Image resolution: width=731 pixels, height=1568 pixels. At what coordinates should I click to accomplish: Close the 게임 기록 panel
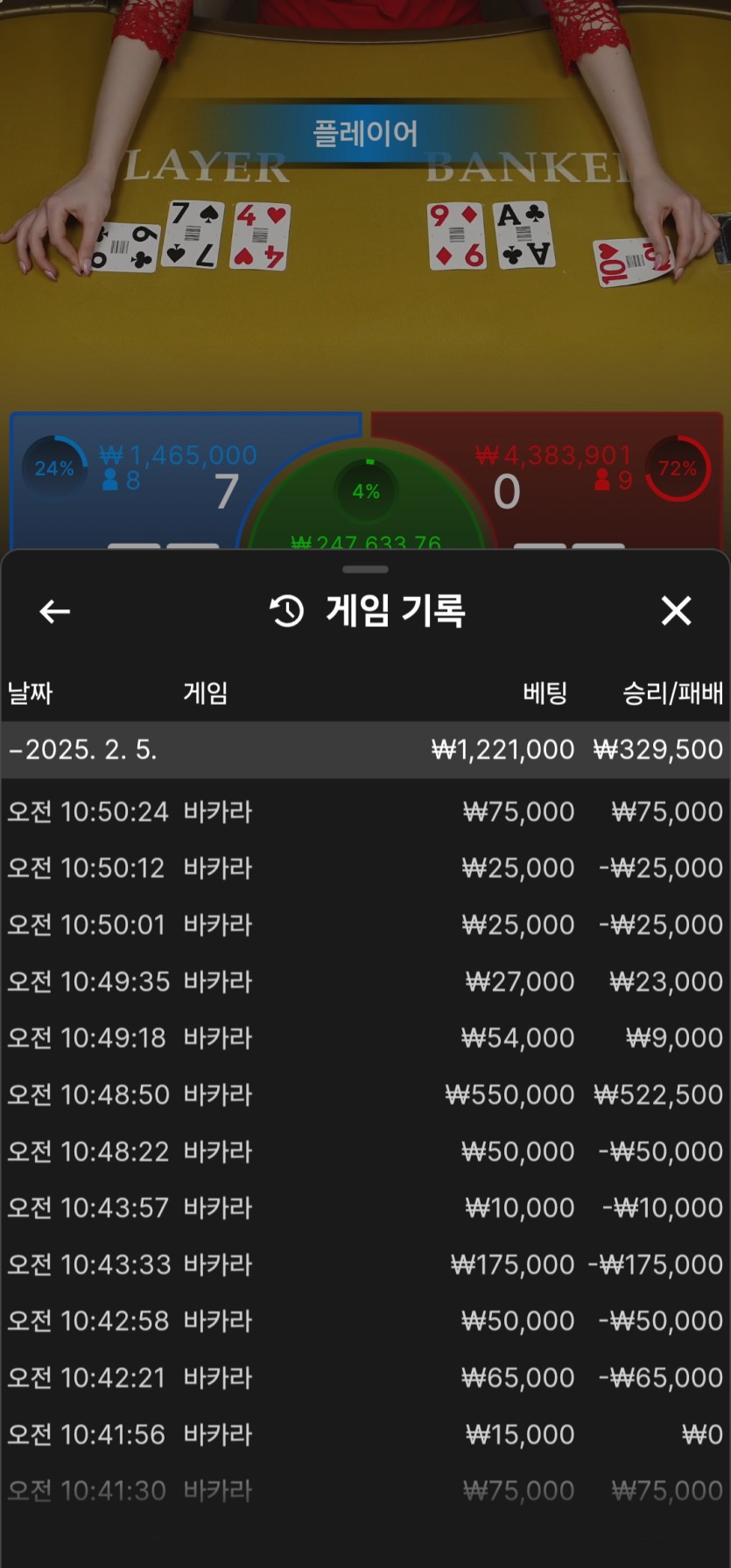(676, 611)
